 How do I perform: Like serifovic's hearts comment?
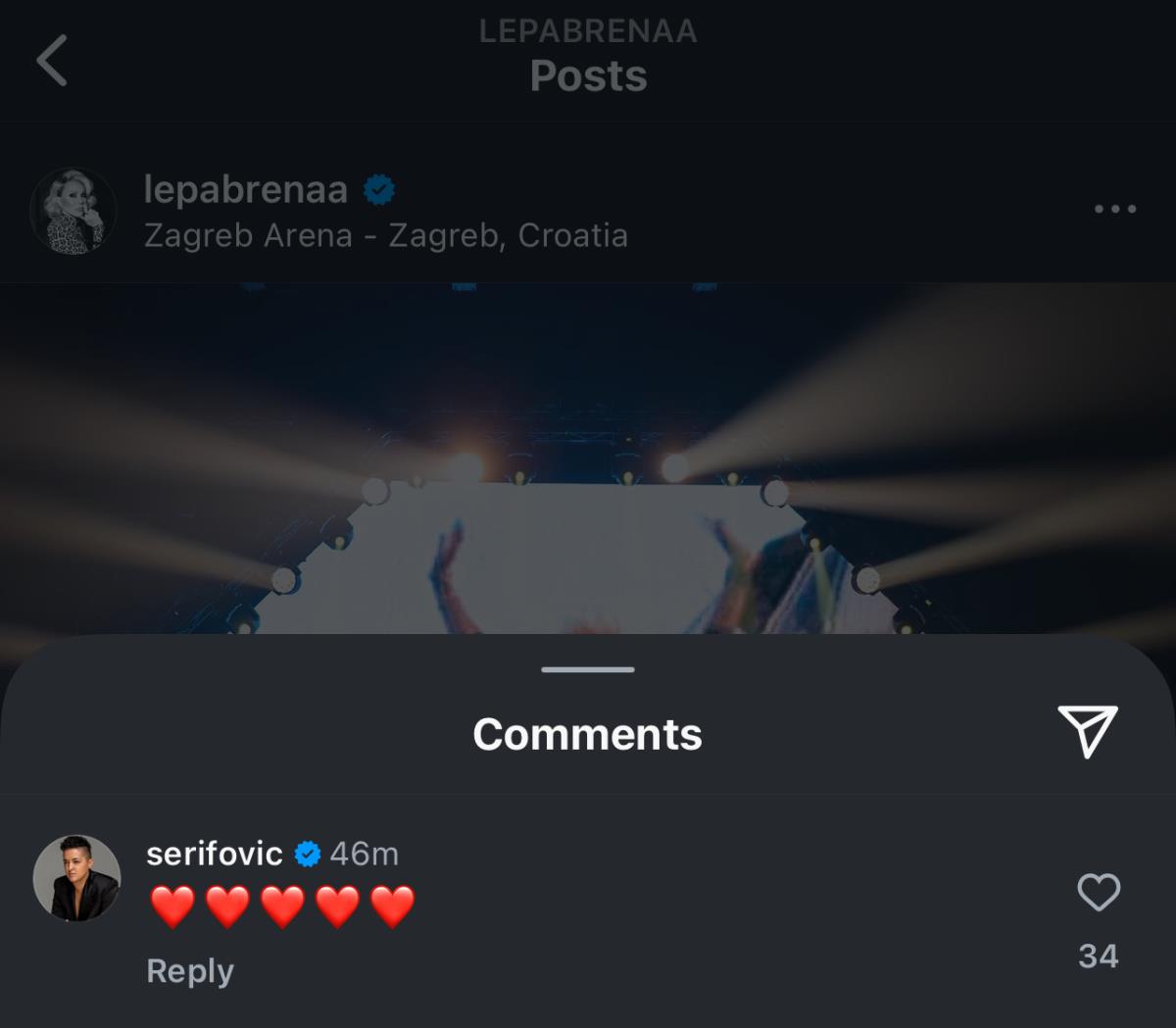coord(1098,893)
